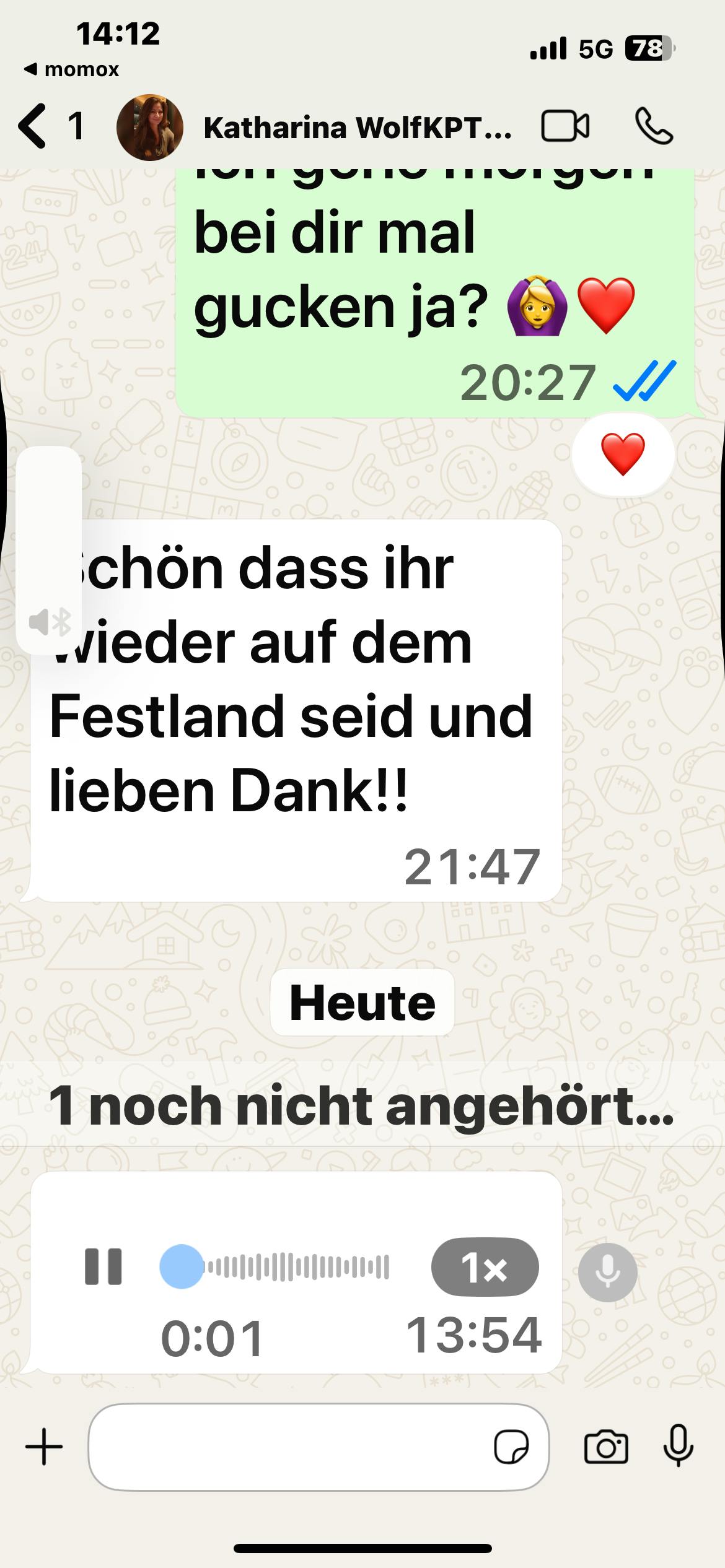
Task: Pause the playing voice message
Action: click(x=103, y=1266)
